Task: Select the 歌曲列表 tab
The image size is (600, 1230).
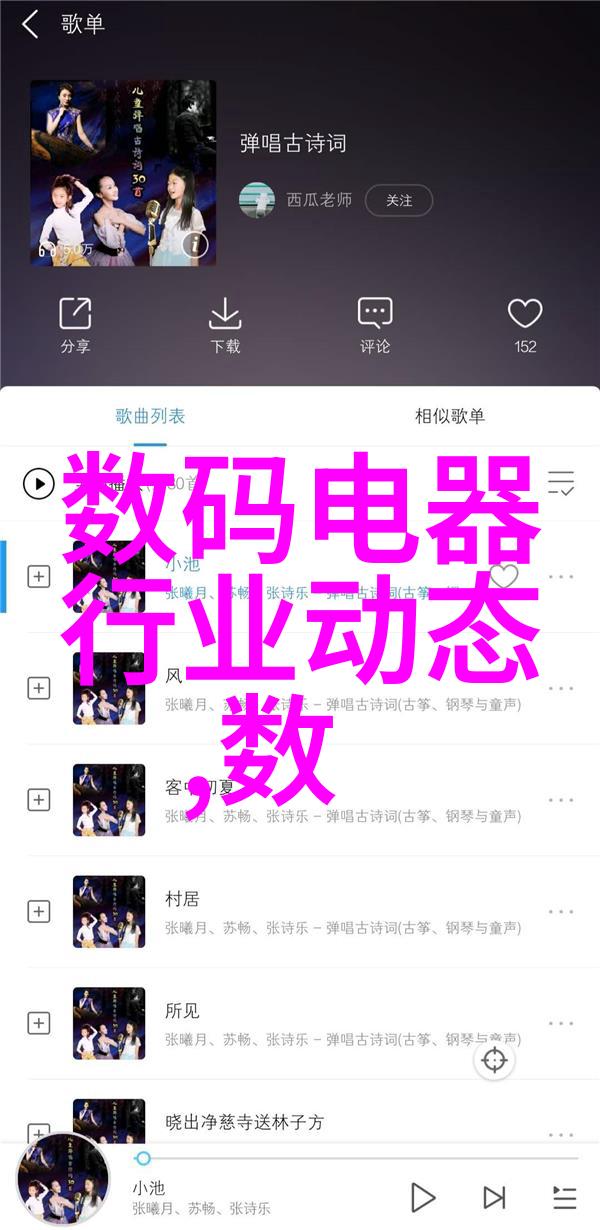Action: pos(150,416)
